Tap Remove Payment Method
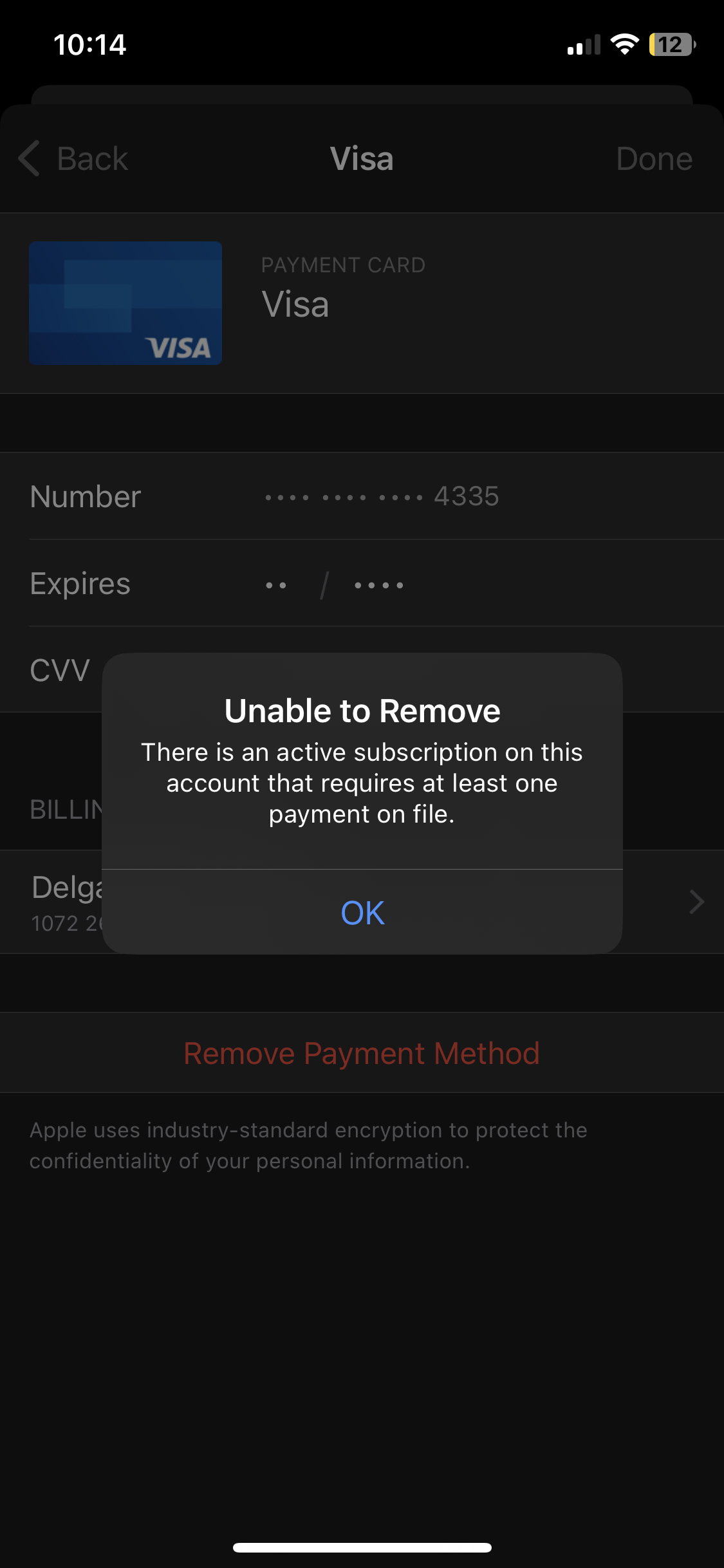724x1568 pixels. click(x=362, y=1054)
